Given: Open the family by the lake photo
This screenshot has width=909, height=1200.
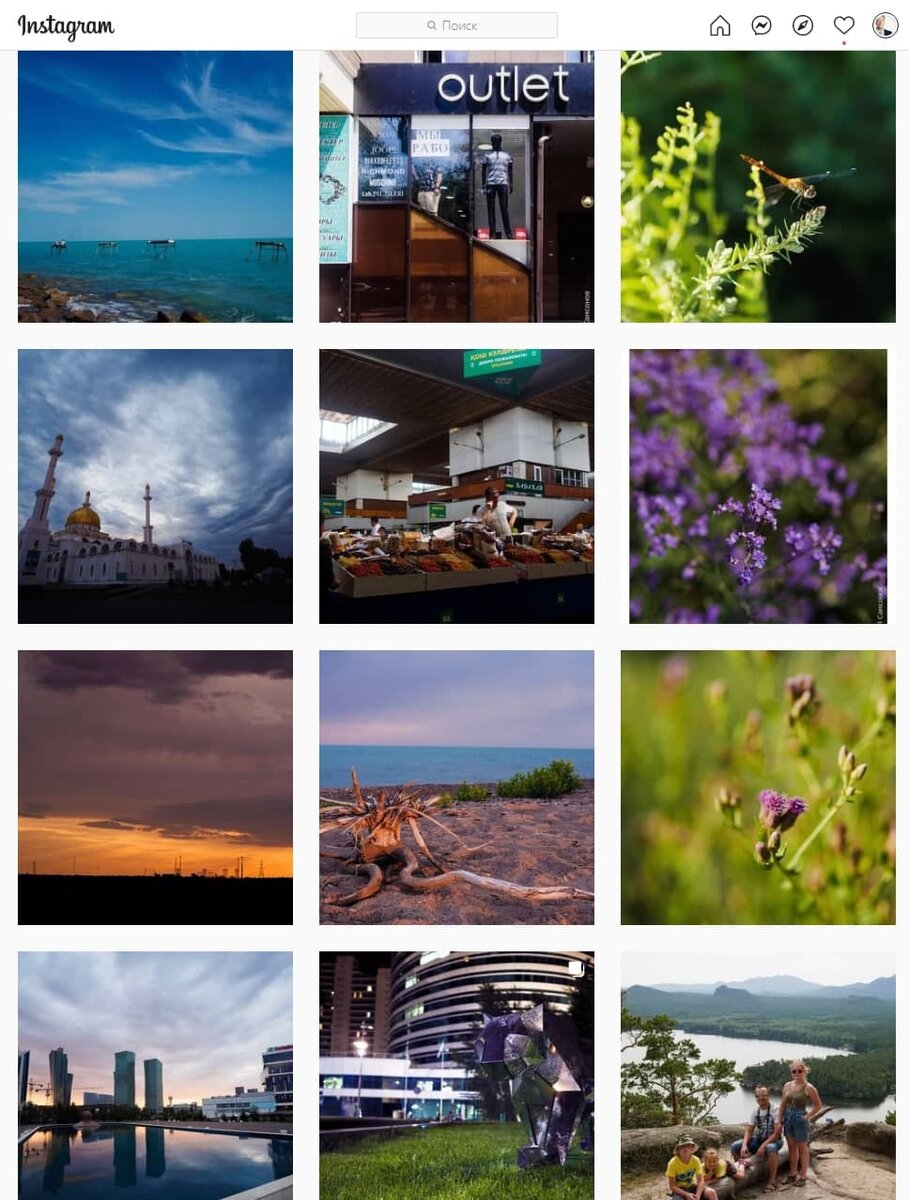Looking at the screenshot, I should (758, 1075).
